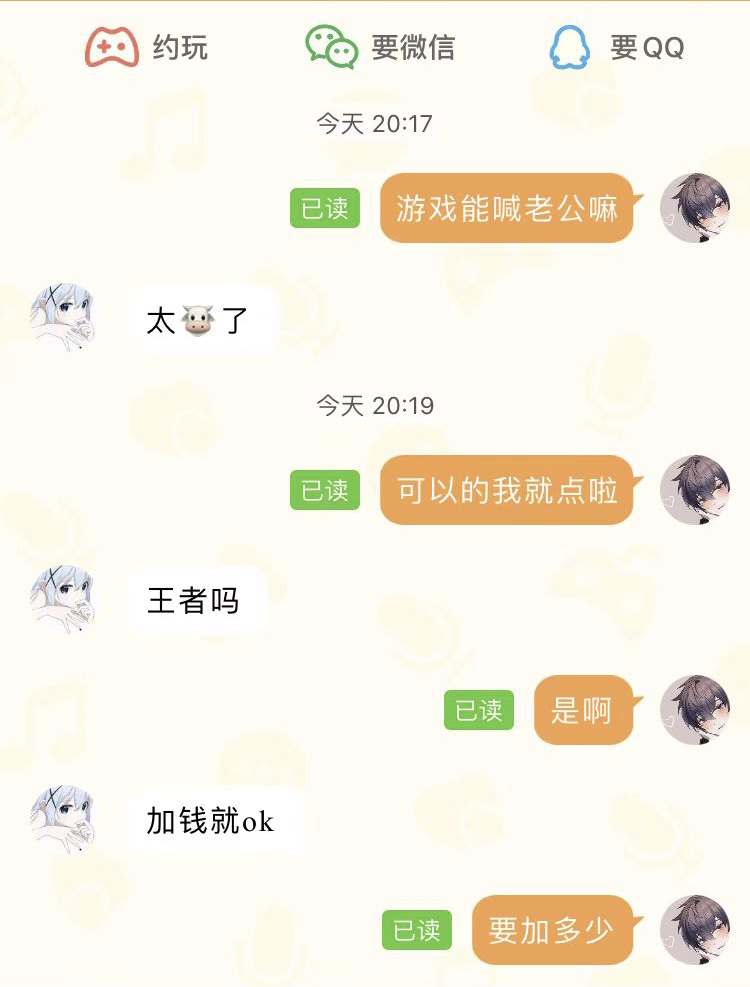Viewport: 750px width, 987px height.
Task: Tap the 约玩 game invite button
Action: [147, 47]
